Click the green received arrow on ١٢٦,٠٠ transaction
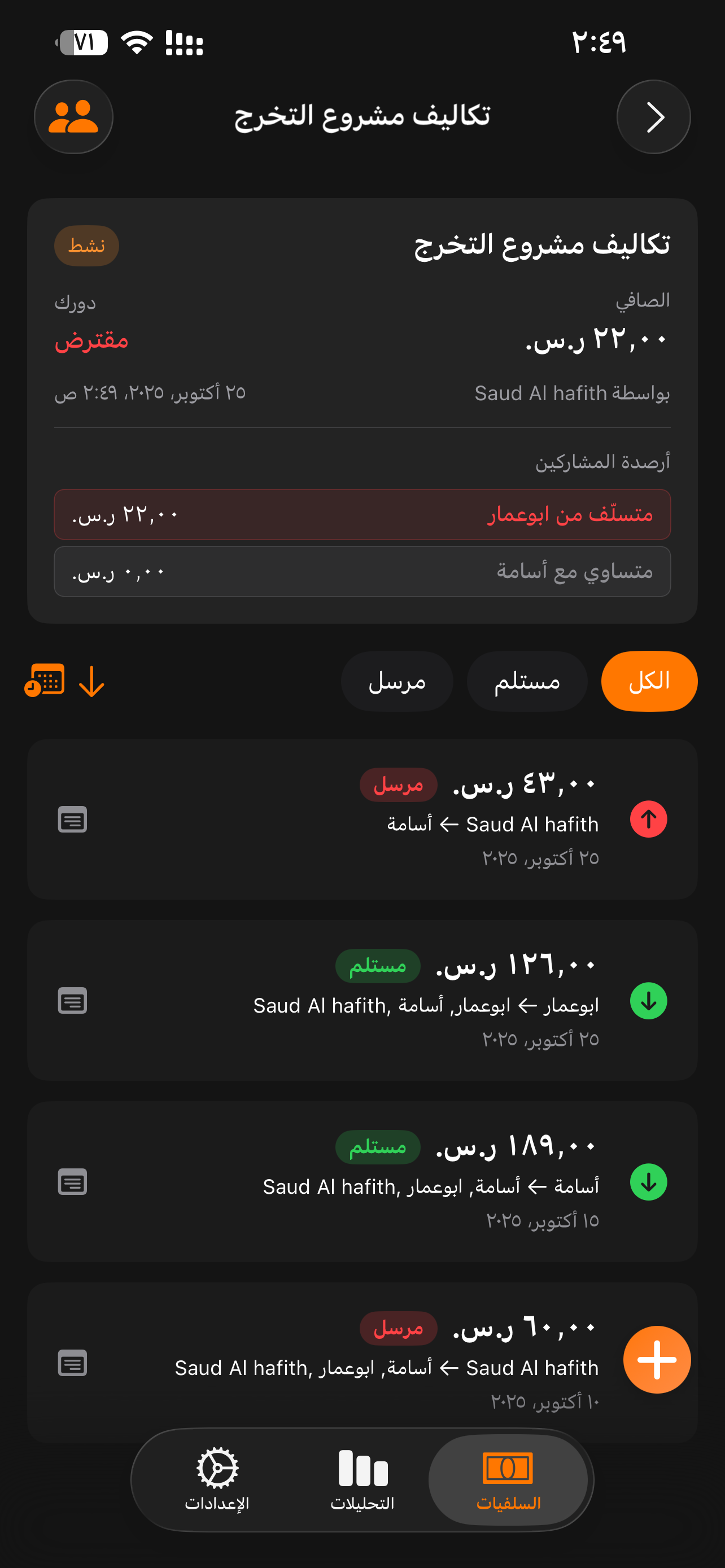 [648, 1001]
